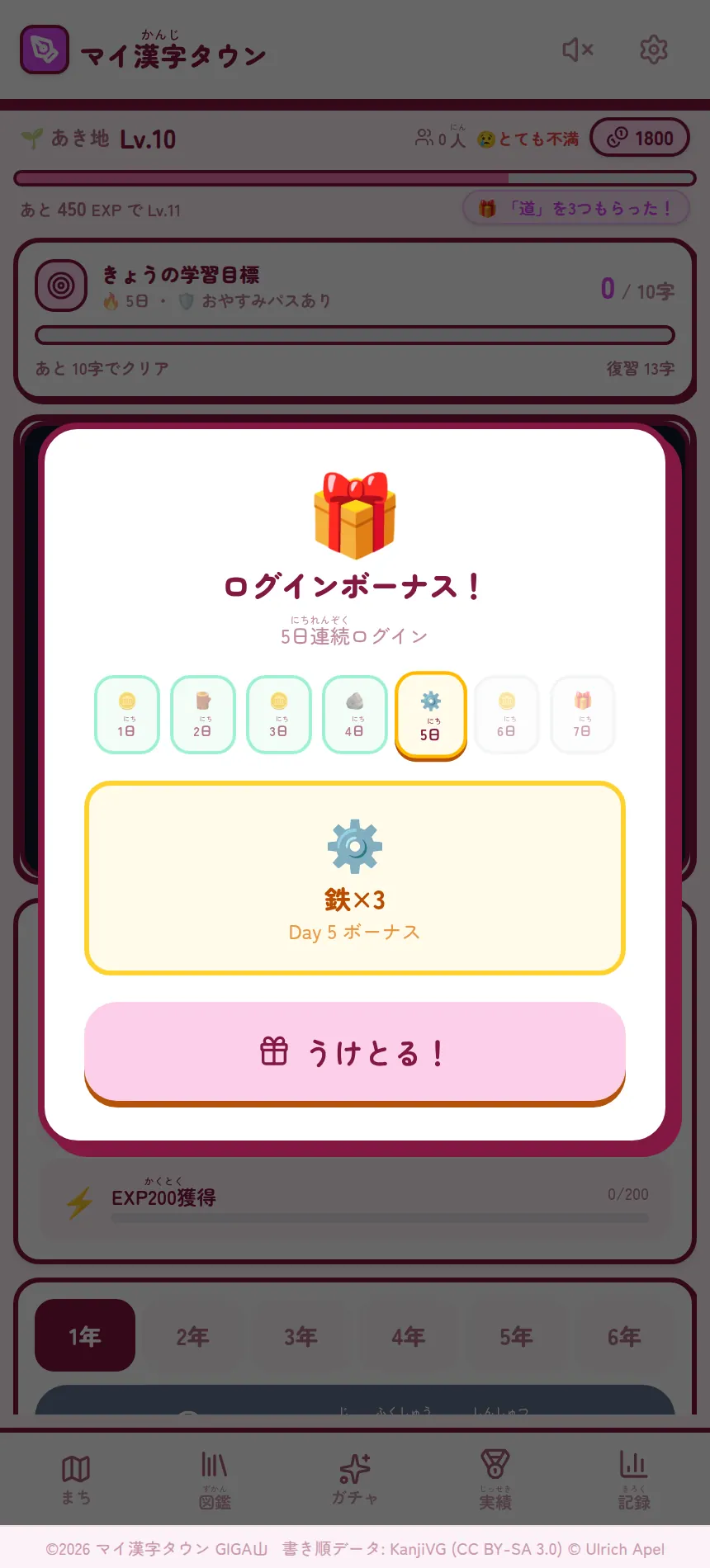Go to the まち tab
This screenshot has height=1568, width=710.
(76, 1480)
